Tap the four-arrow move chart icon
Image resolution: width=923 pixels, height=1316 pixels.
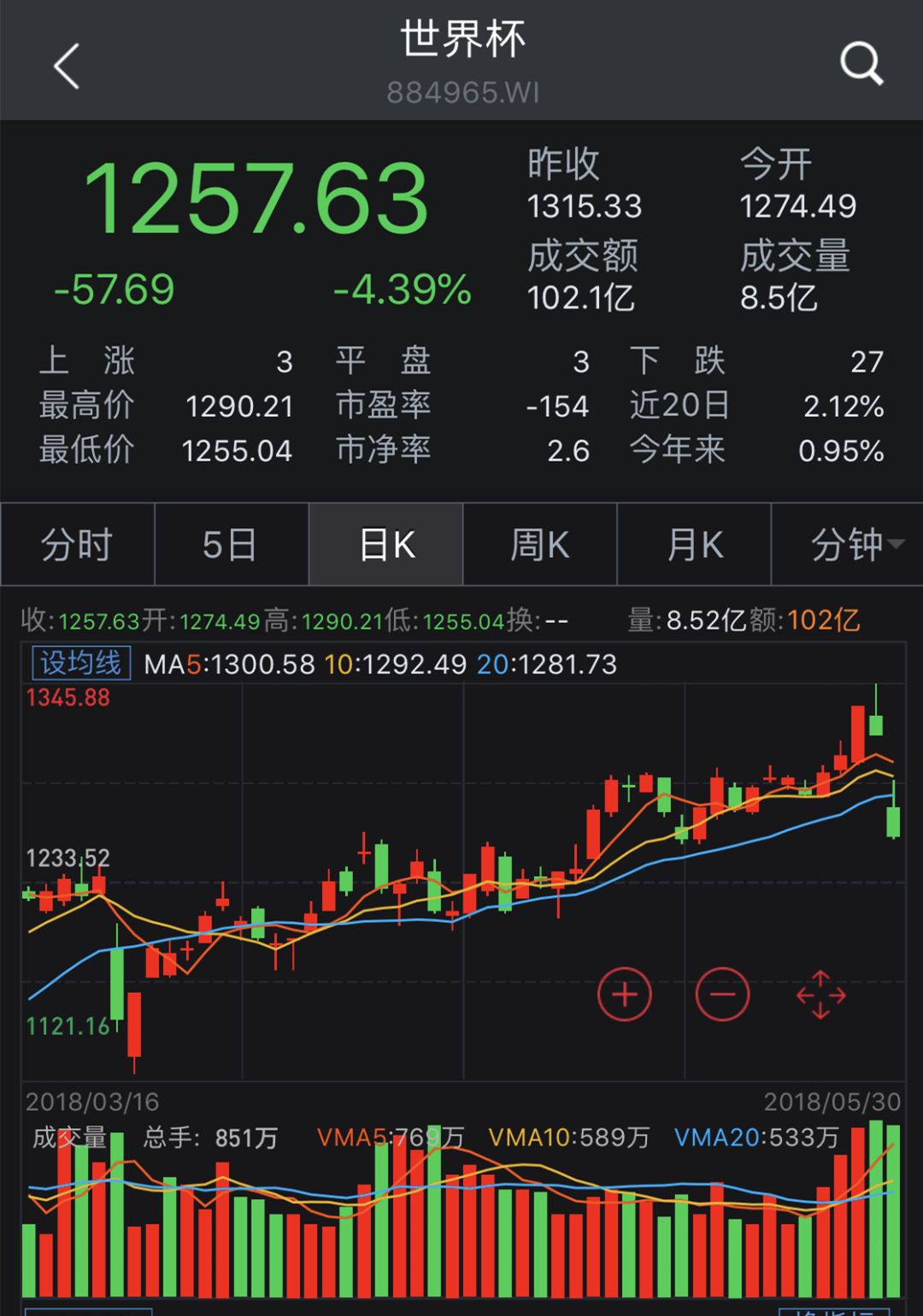820,995
